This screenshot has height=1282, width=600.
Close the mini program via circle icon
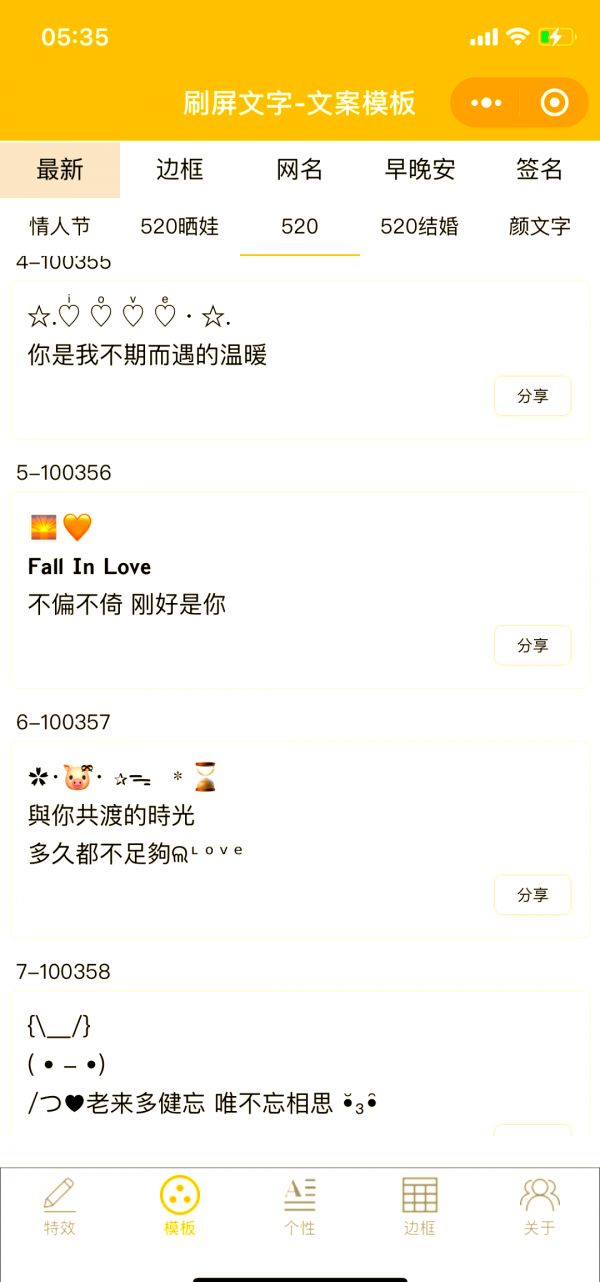pyautogui.click(x=553, y=103)
